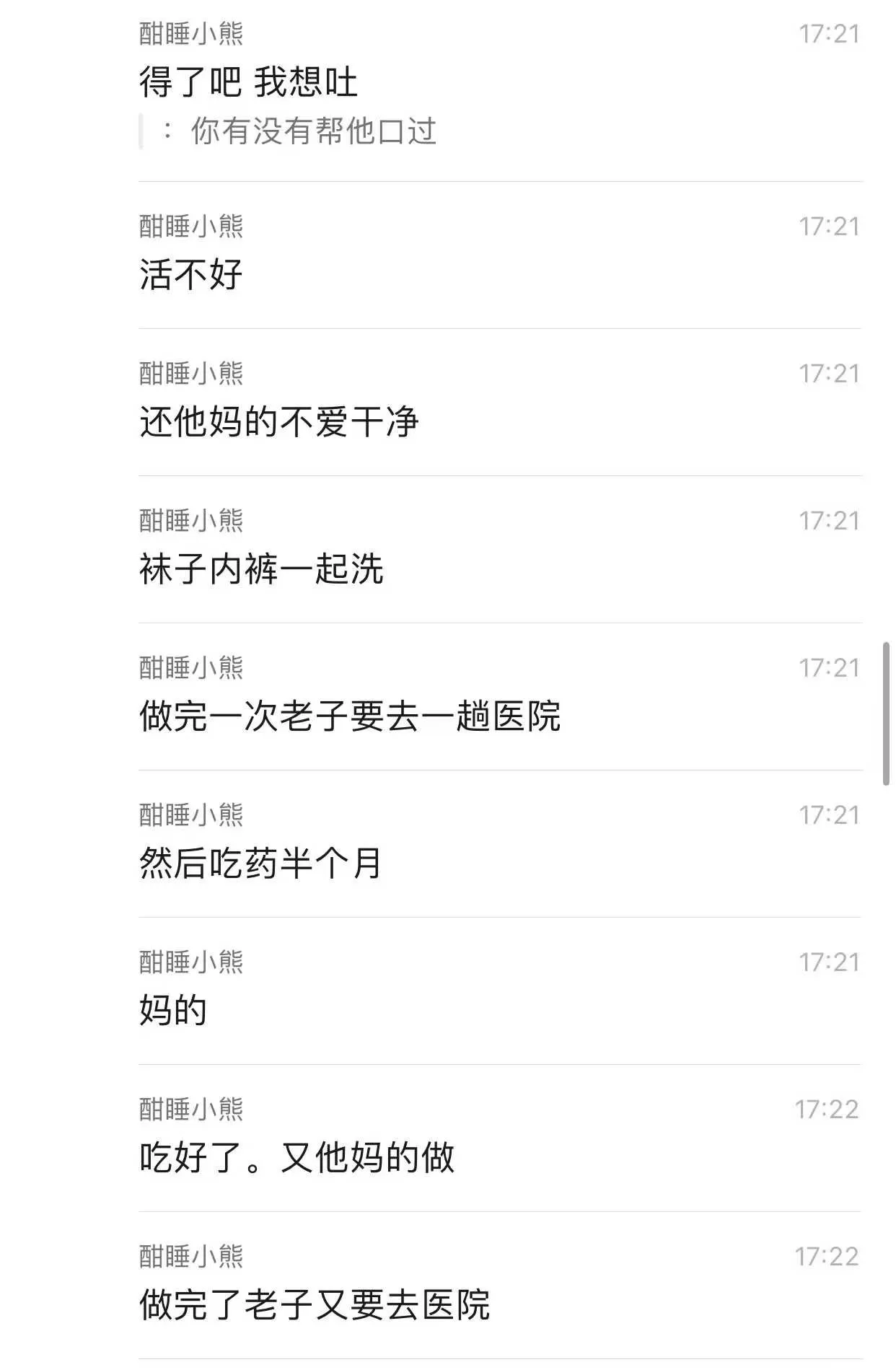Click the 17:21 timestamp of the first message
Image resolution: width=896 pixels, height=1370 pixels.
click(x=832, y=30)
